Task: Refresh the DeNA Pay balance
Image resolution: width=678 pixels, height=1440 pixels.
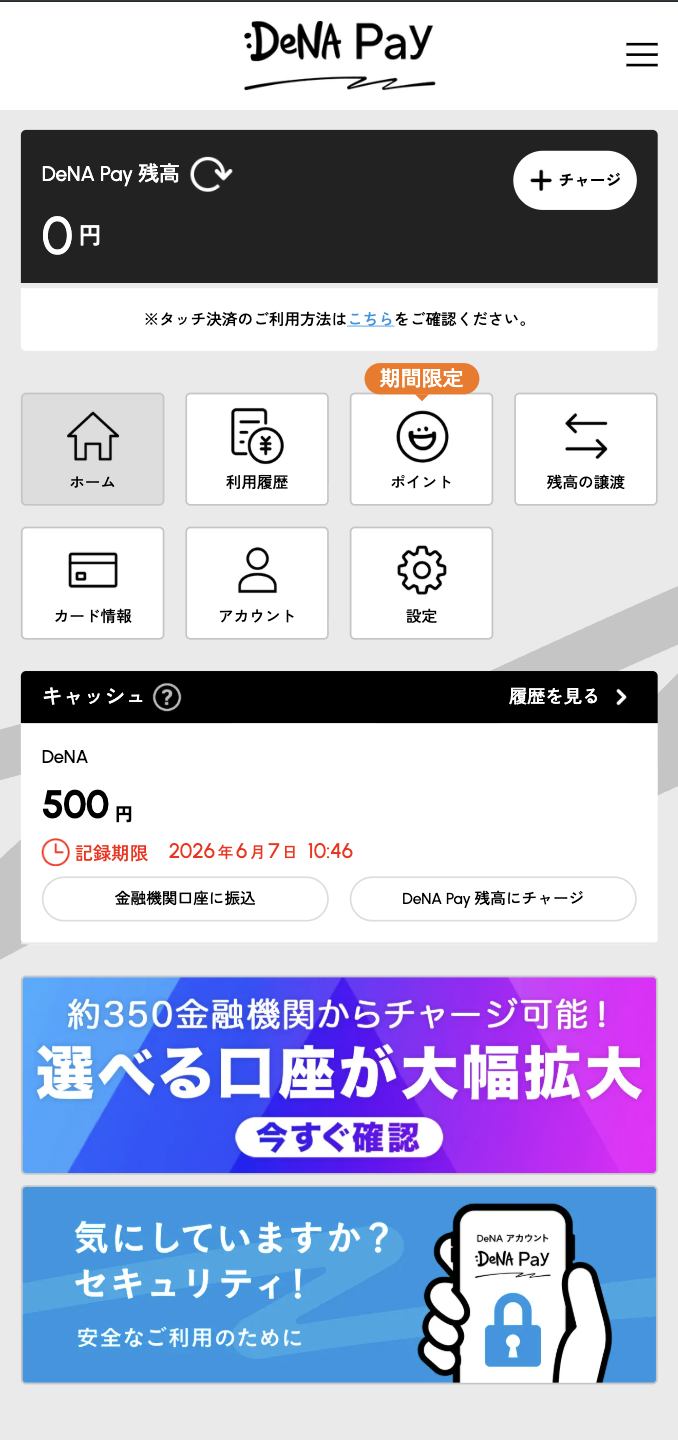Action: (211, 174)
